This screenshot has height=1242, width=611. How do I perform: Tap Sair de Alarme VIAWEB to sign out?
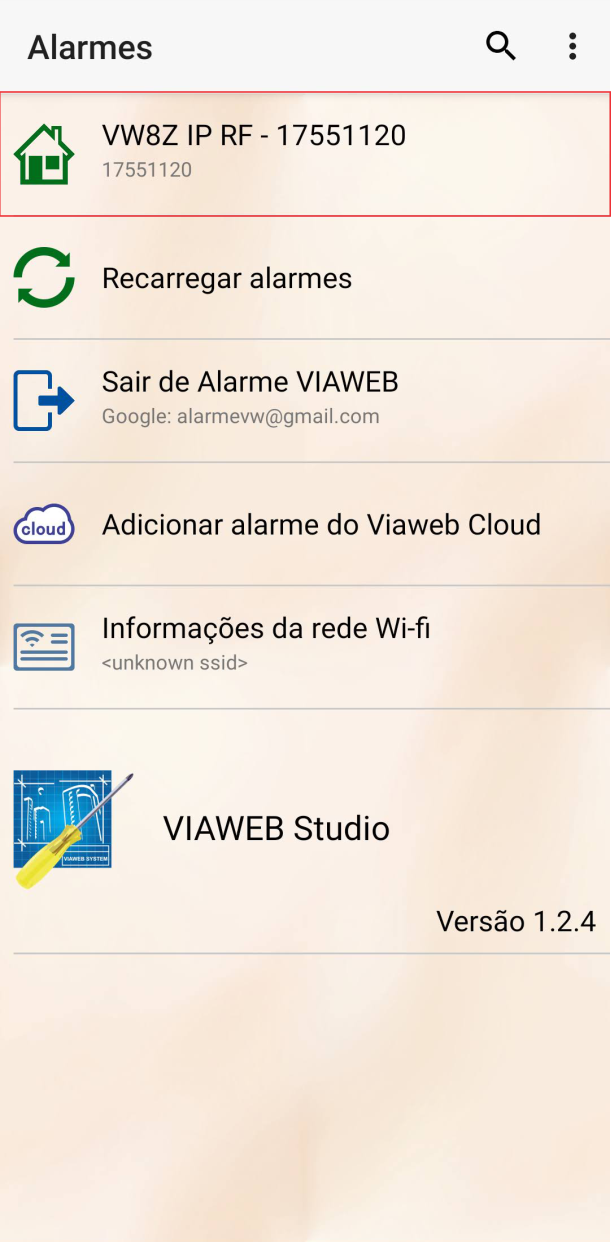(x=305, y=400)
